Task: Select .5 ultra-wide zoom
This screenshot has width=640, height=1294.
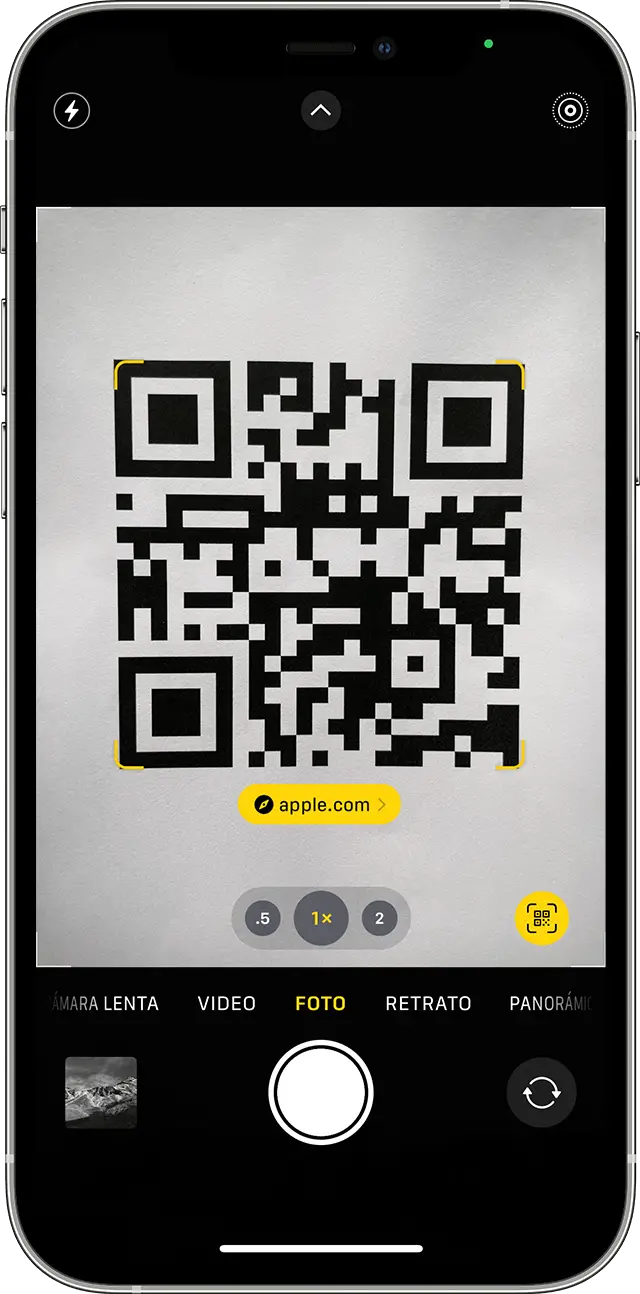Action: (x=263, y=918)
